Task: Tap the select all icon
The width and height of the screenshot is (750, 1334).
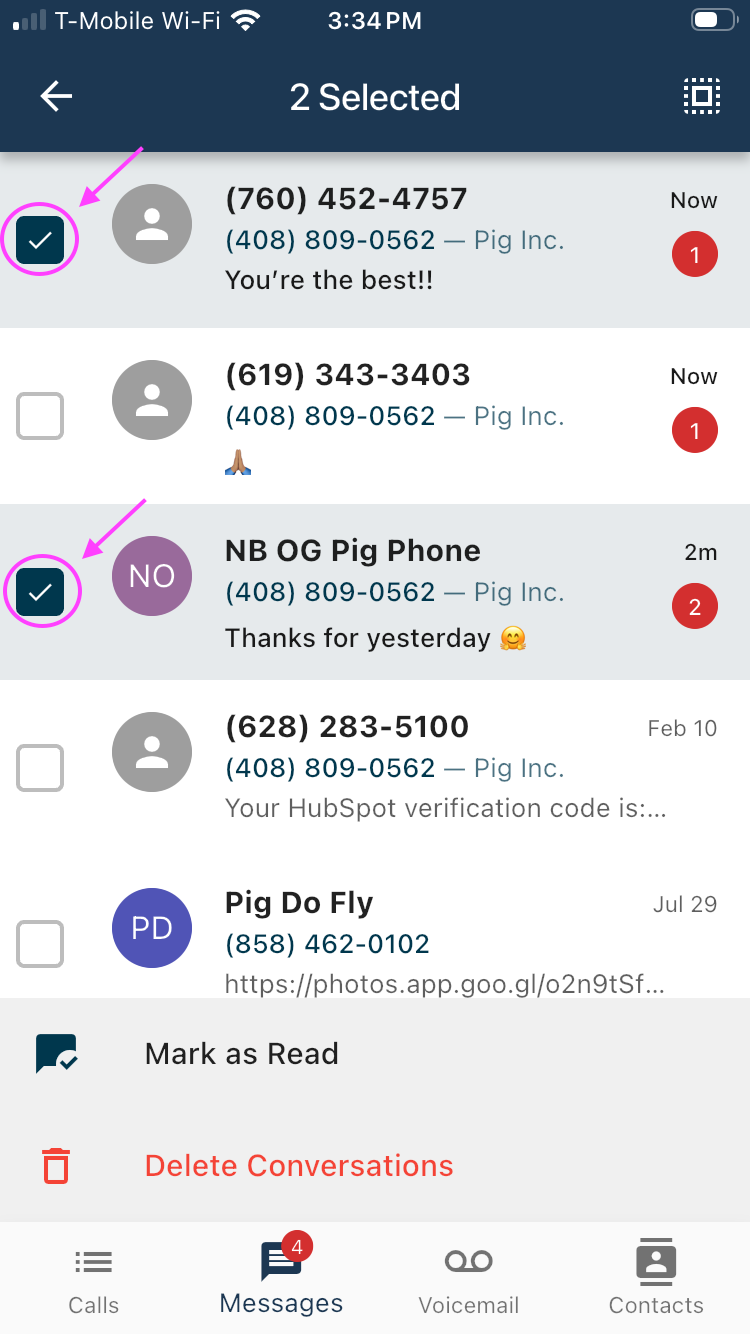Action: [x=701, y=96]
